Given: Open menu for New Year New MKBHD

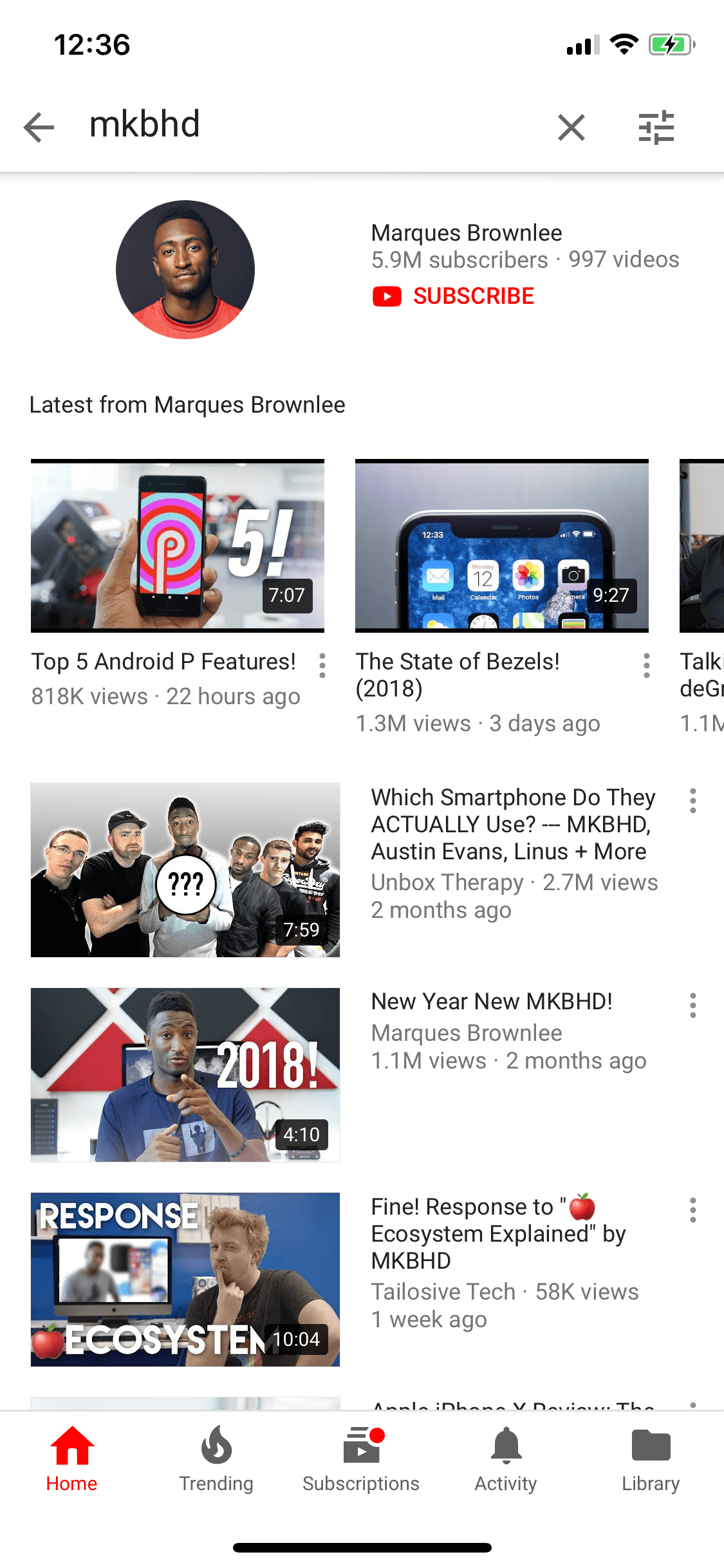Looking at the screenshot, I should coord(693,1005).
